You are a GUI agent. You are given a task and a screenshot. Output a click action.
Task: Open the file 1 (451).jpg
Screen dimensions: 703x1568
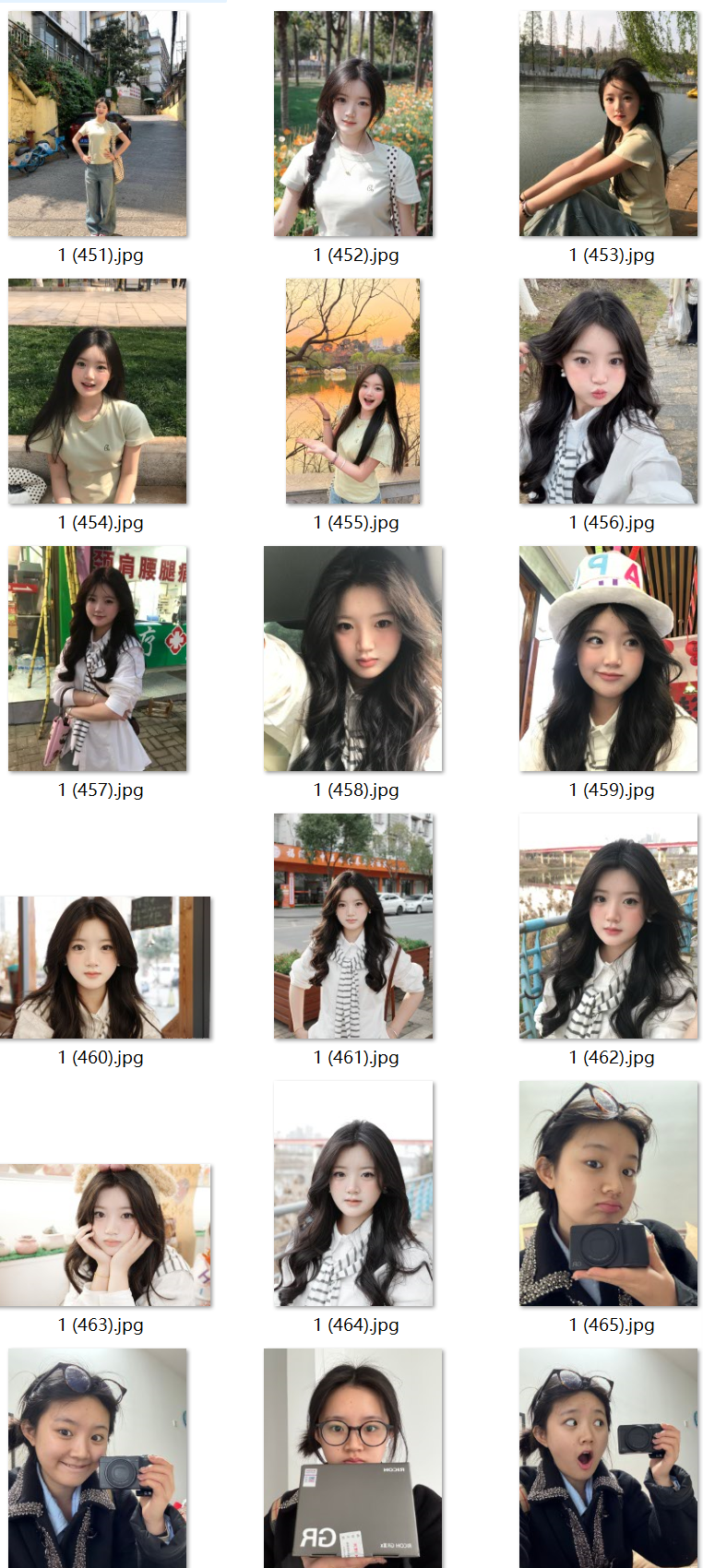97,125
